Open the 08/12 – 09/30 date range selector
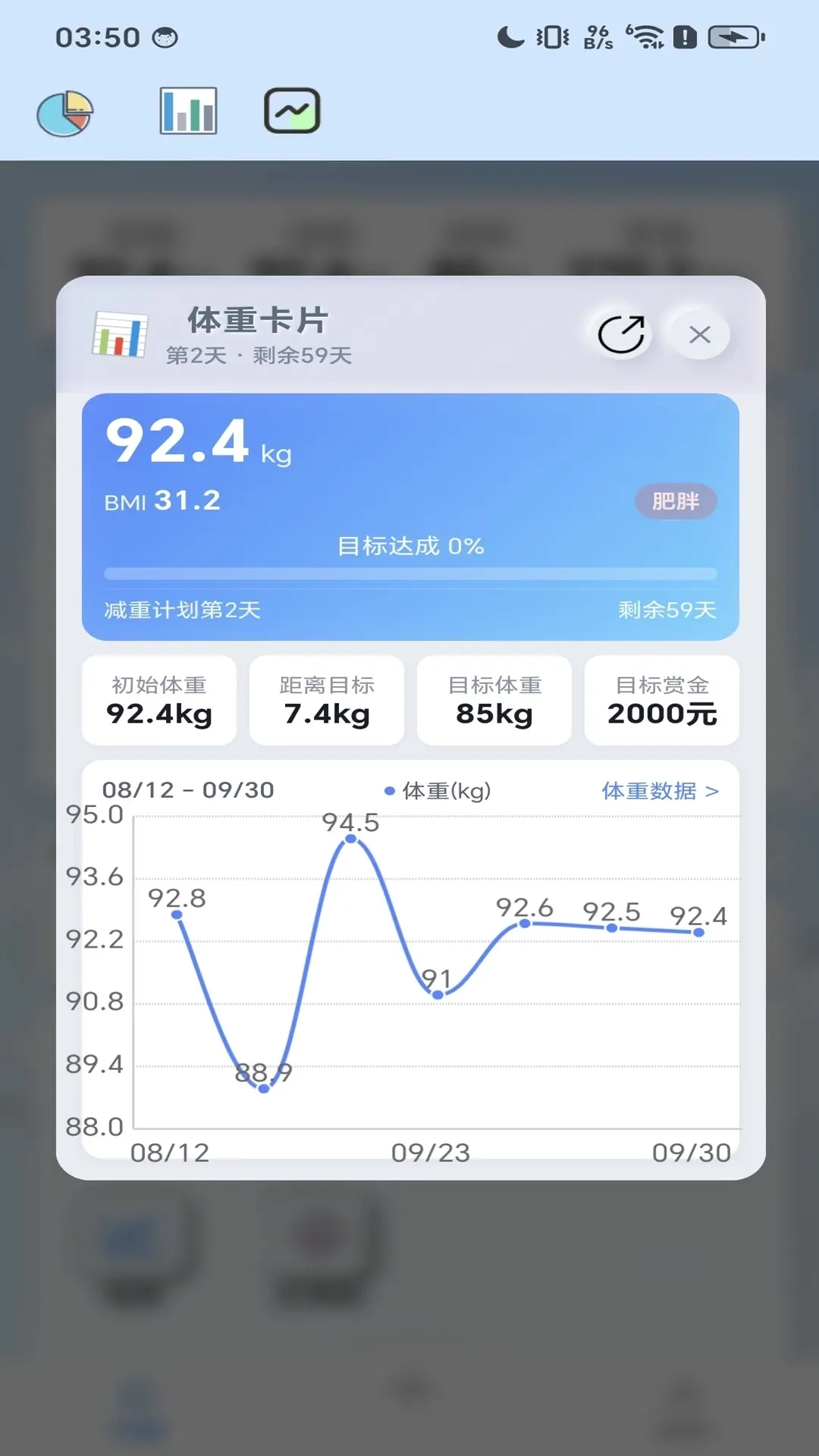 click(x=188, y=789)
